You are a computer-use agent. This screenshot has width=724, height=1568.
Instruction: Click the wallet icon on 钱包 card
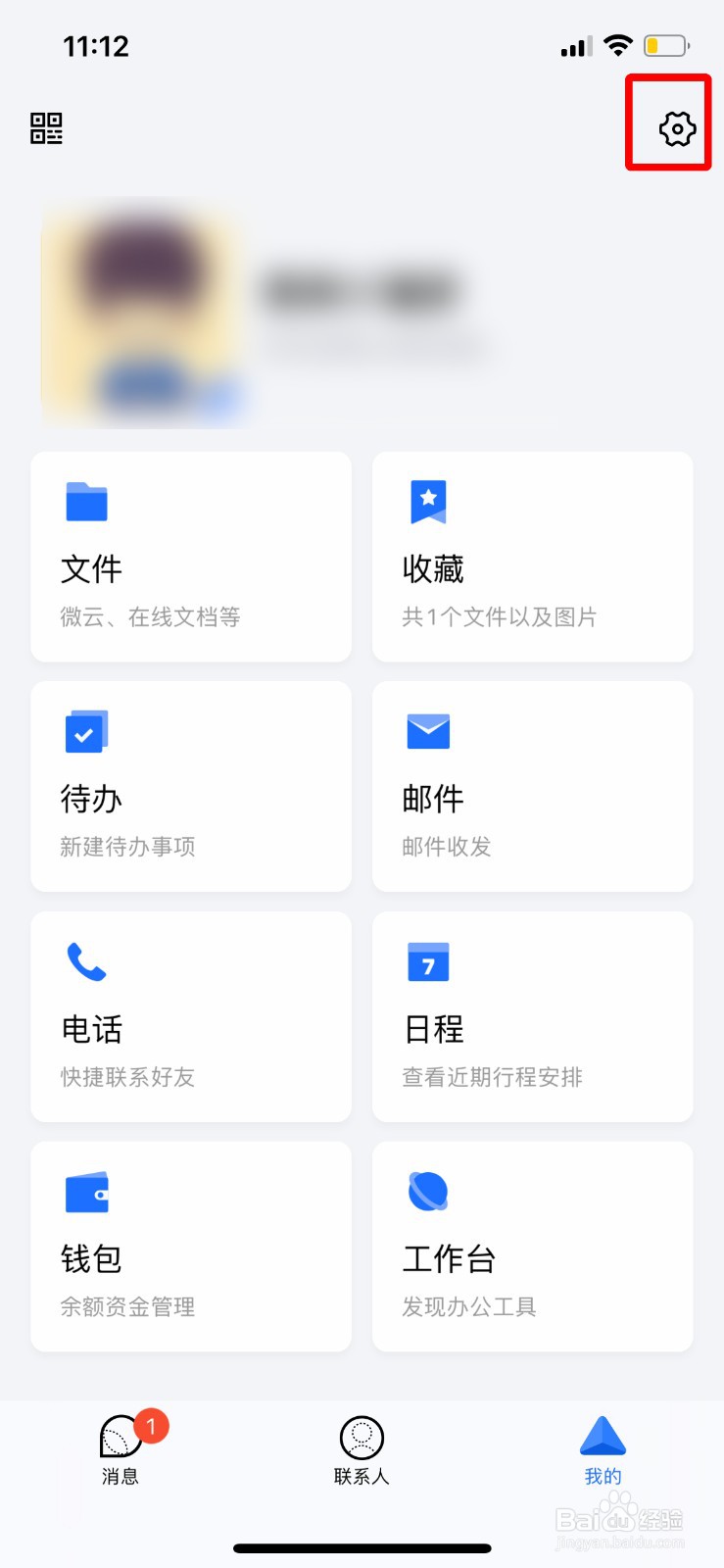tap(88, 1193)
